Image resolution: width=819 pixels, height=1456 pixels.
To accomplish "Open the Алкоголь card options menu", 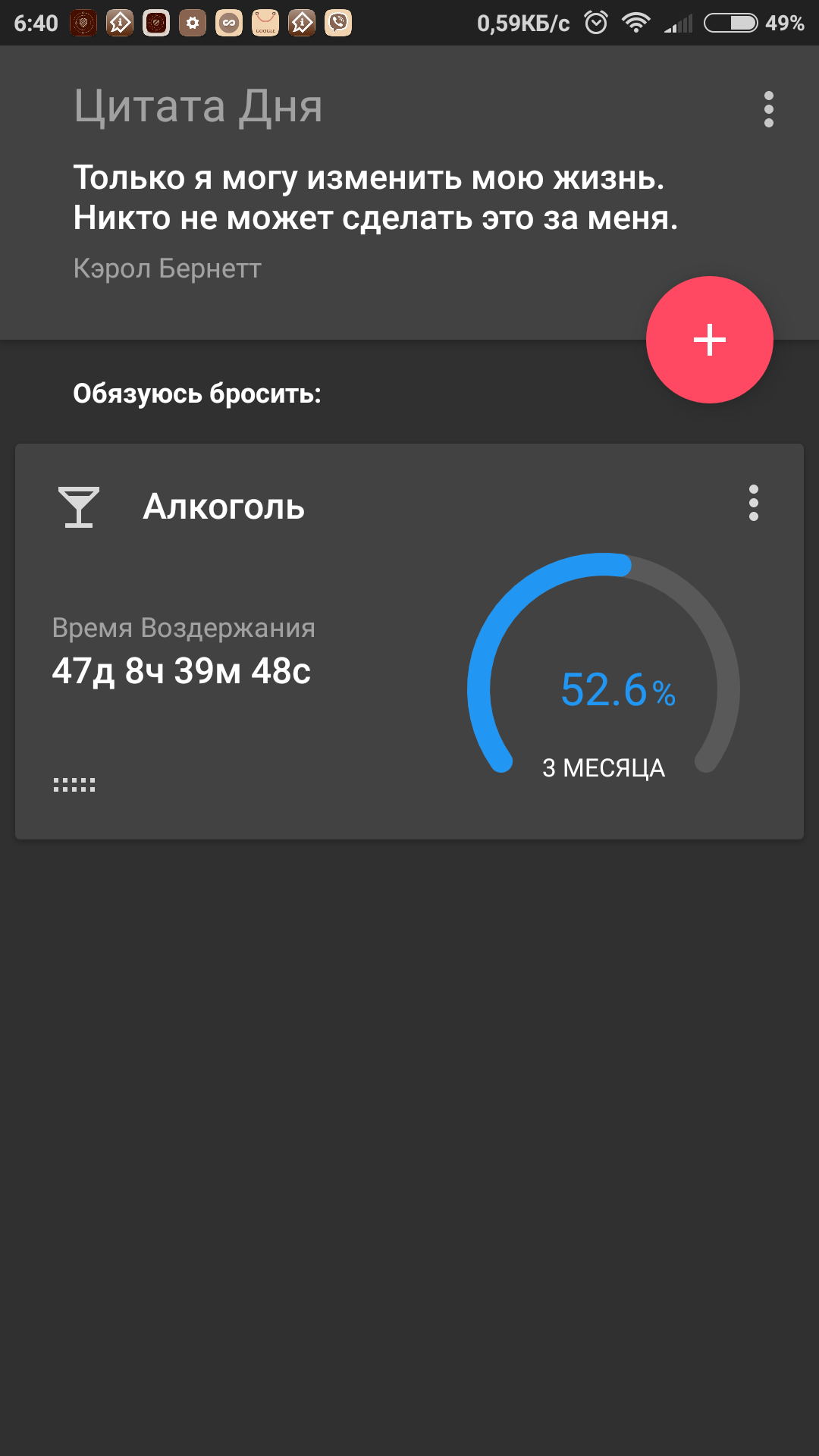I will 753,503.
